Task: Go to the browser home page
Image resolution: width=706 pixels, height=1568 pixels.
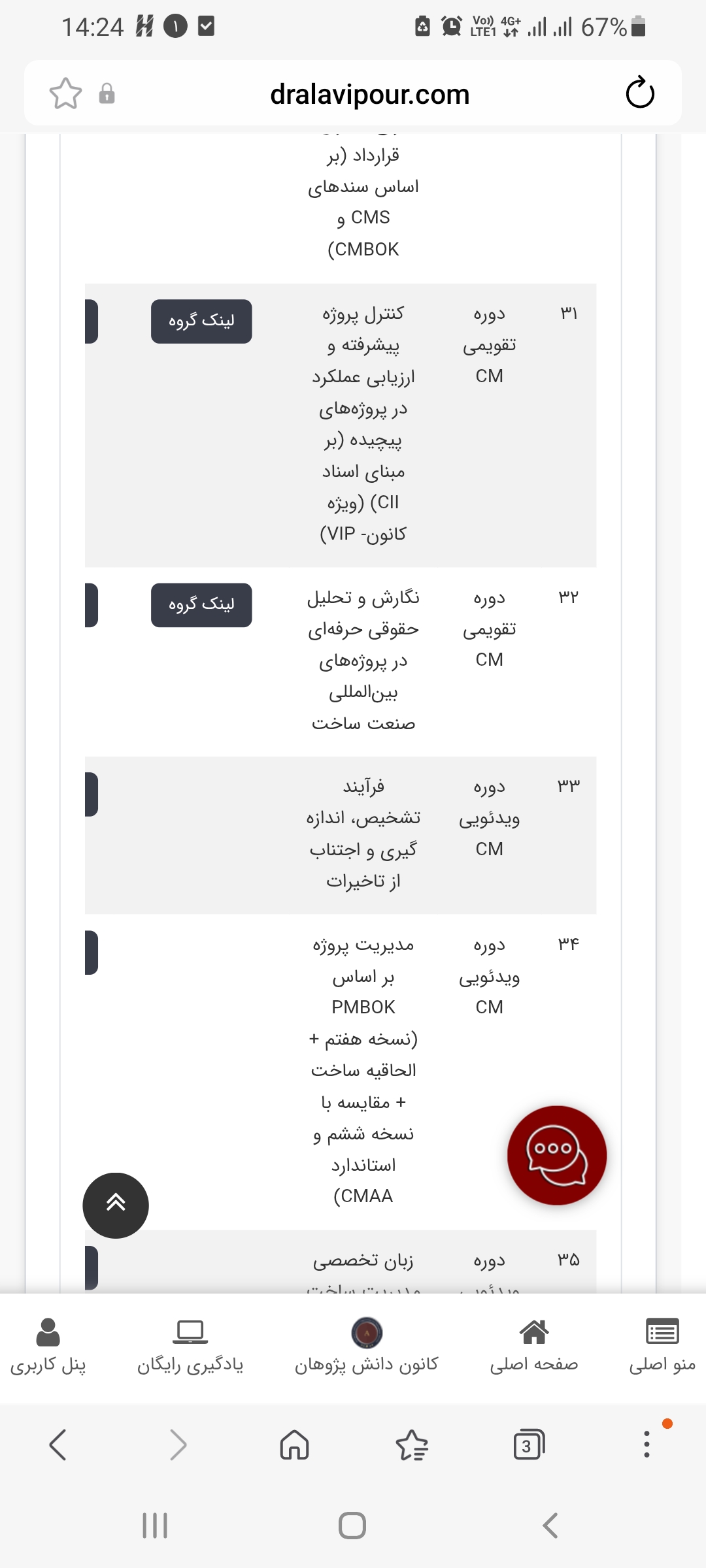Action: point(294,1445)
